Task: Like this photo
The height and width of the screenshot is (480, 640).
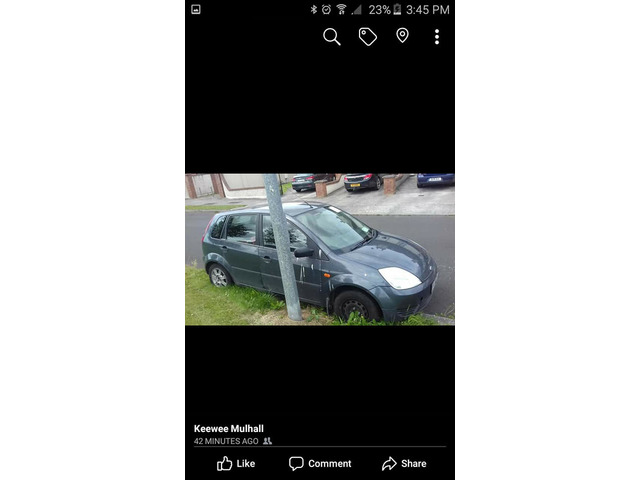Action: (x=236, y=464)
